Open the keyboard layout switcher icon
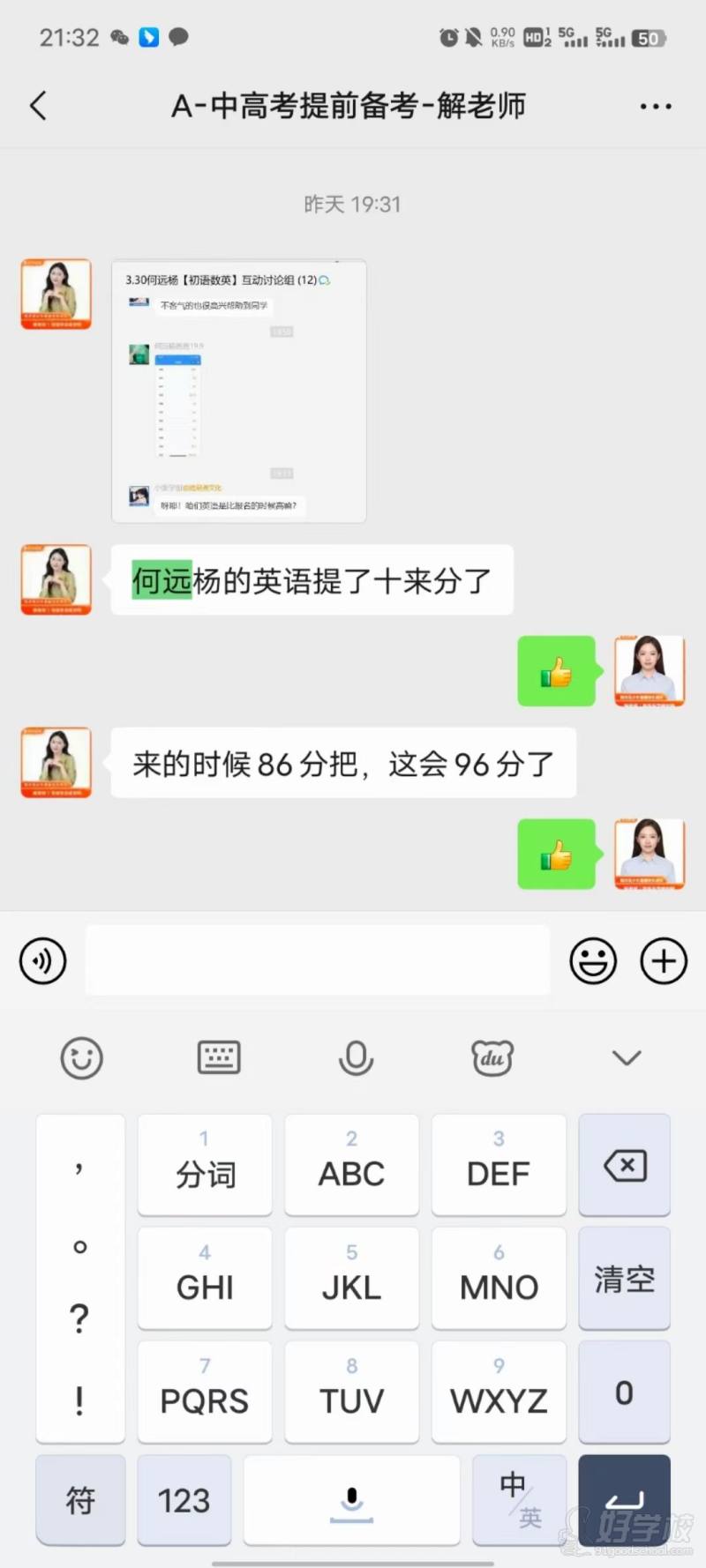The width and height of the screenshot is (706, 1568). (x=218, y=1057)
